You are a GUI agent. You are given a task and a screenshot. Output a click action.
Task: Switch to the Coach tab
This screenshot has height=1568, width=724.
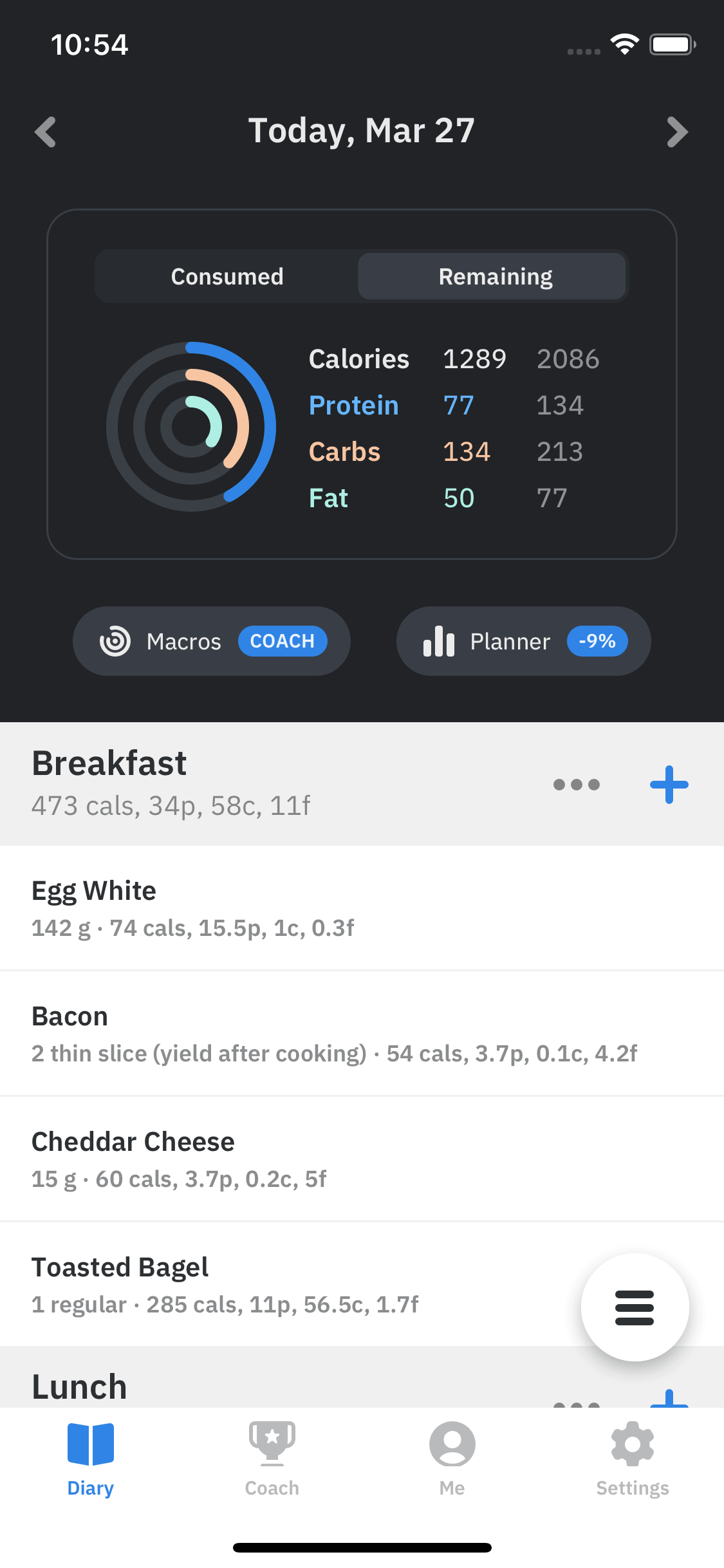272,1458
